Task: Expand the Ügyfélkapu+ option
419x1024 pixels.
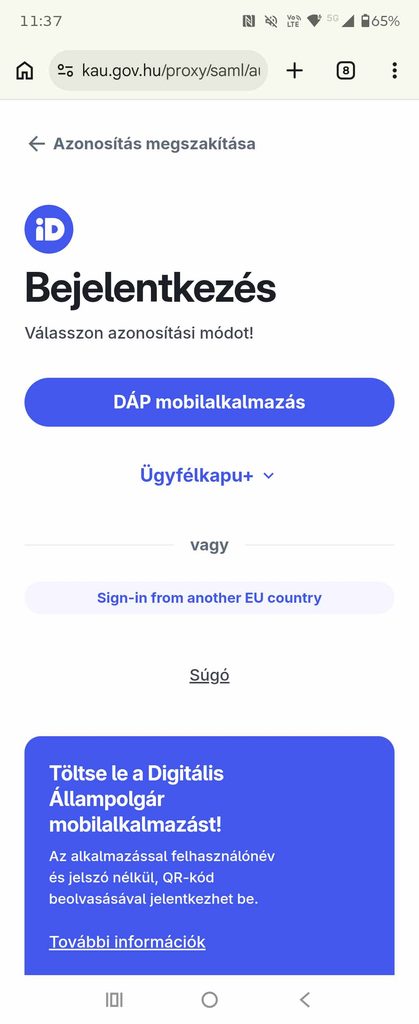Action: pyautogui.click(x=208, y=475)
